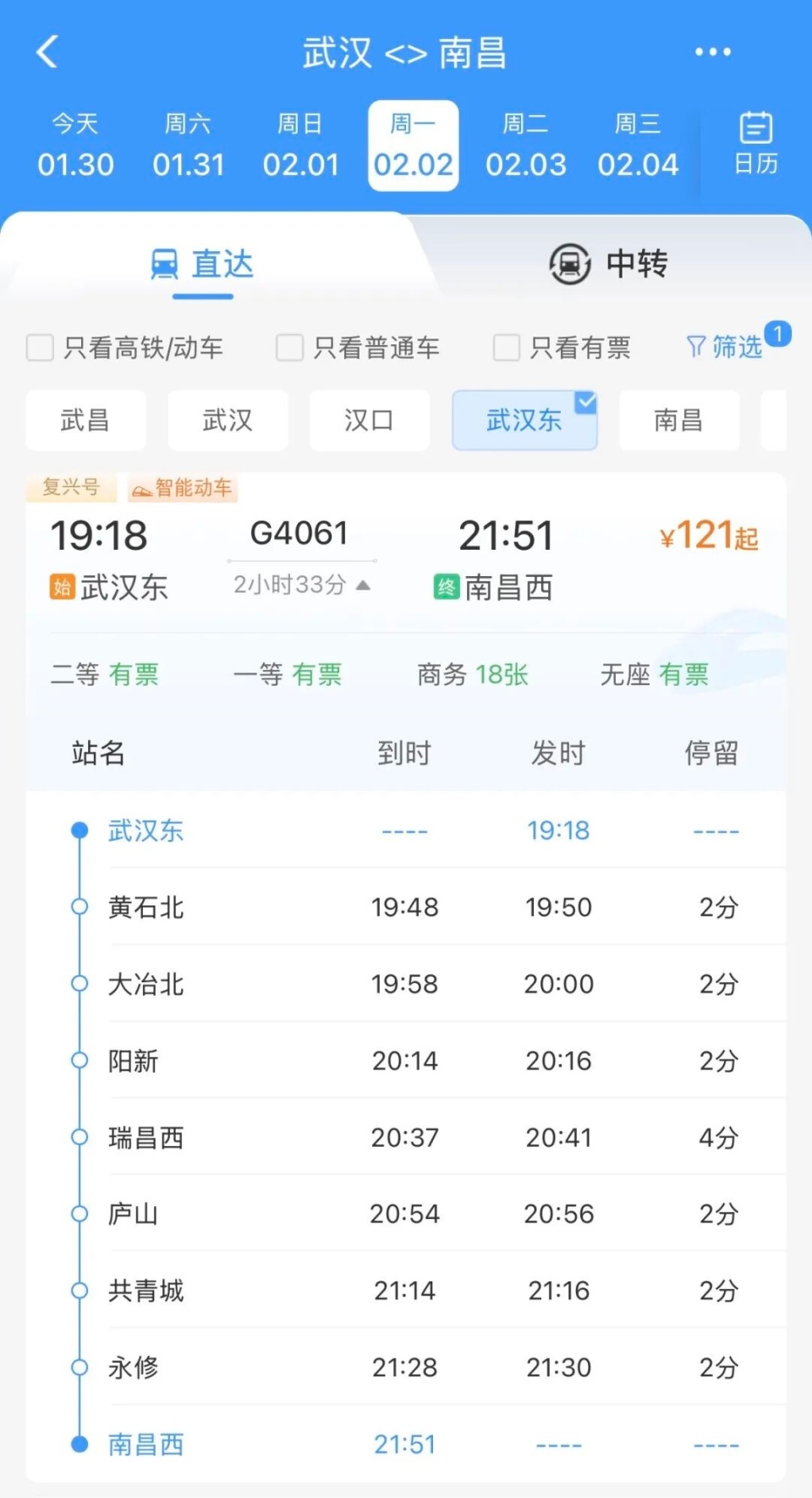Enable the 只看高铁/动车 checkbox
Screen dimensions: 812x1498
pyautogui.click(x=40, y=347)
